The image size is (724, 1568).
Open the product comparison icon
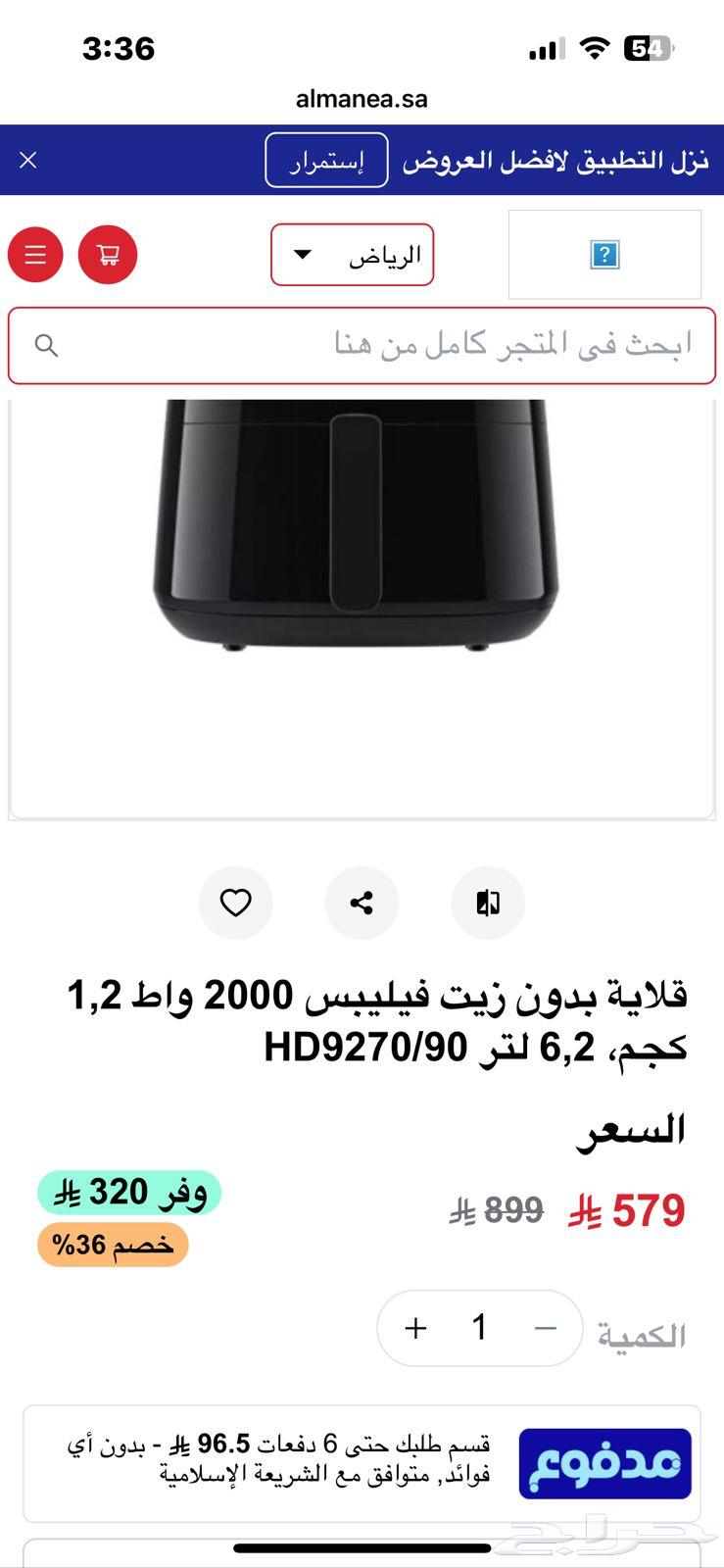point(488,903)
